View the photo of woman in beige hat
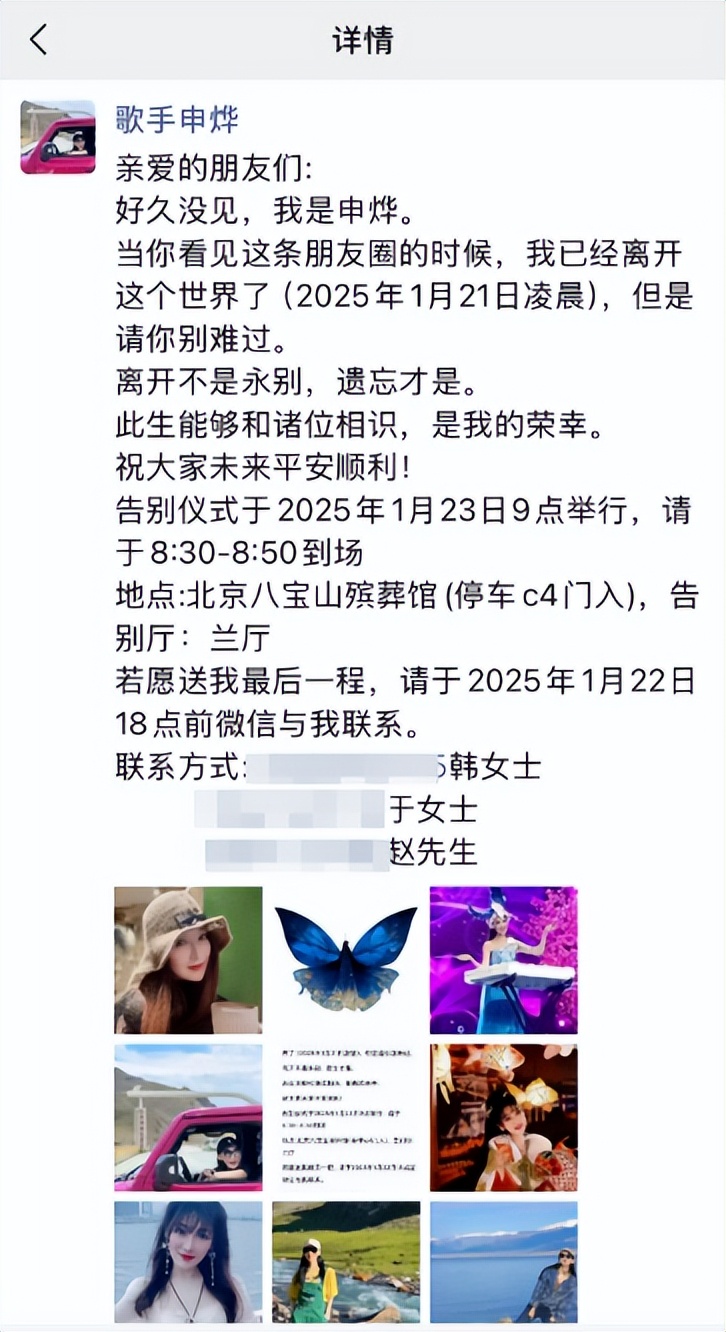Screen dimensions: 726x1332 click(x=188, y=960)
